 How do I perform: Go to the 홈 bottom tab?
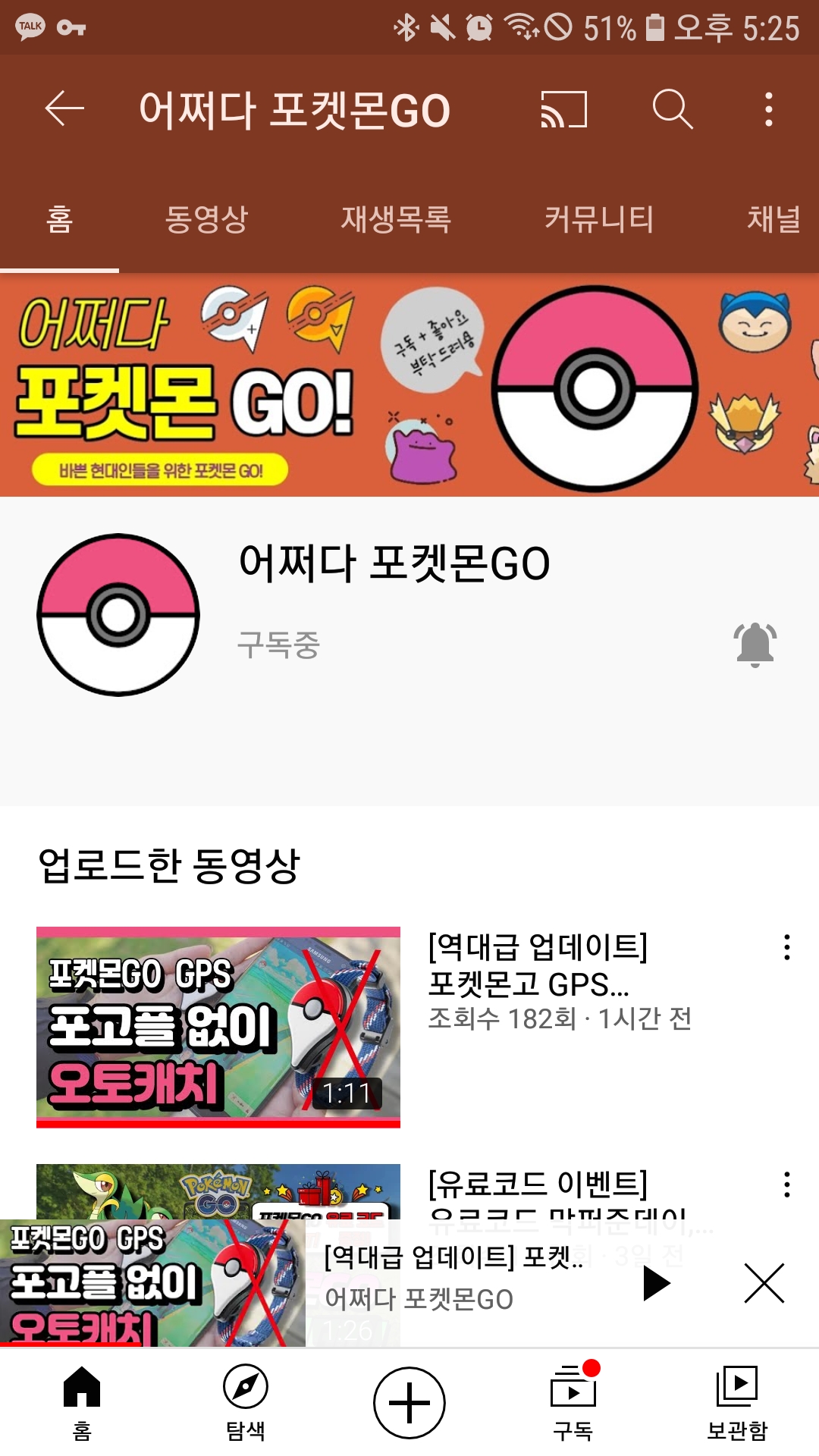coord(82,1401)
